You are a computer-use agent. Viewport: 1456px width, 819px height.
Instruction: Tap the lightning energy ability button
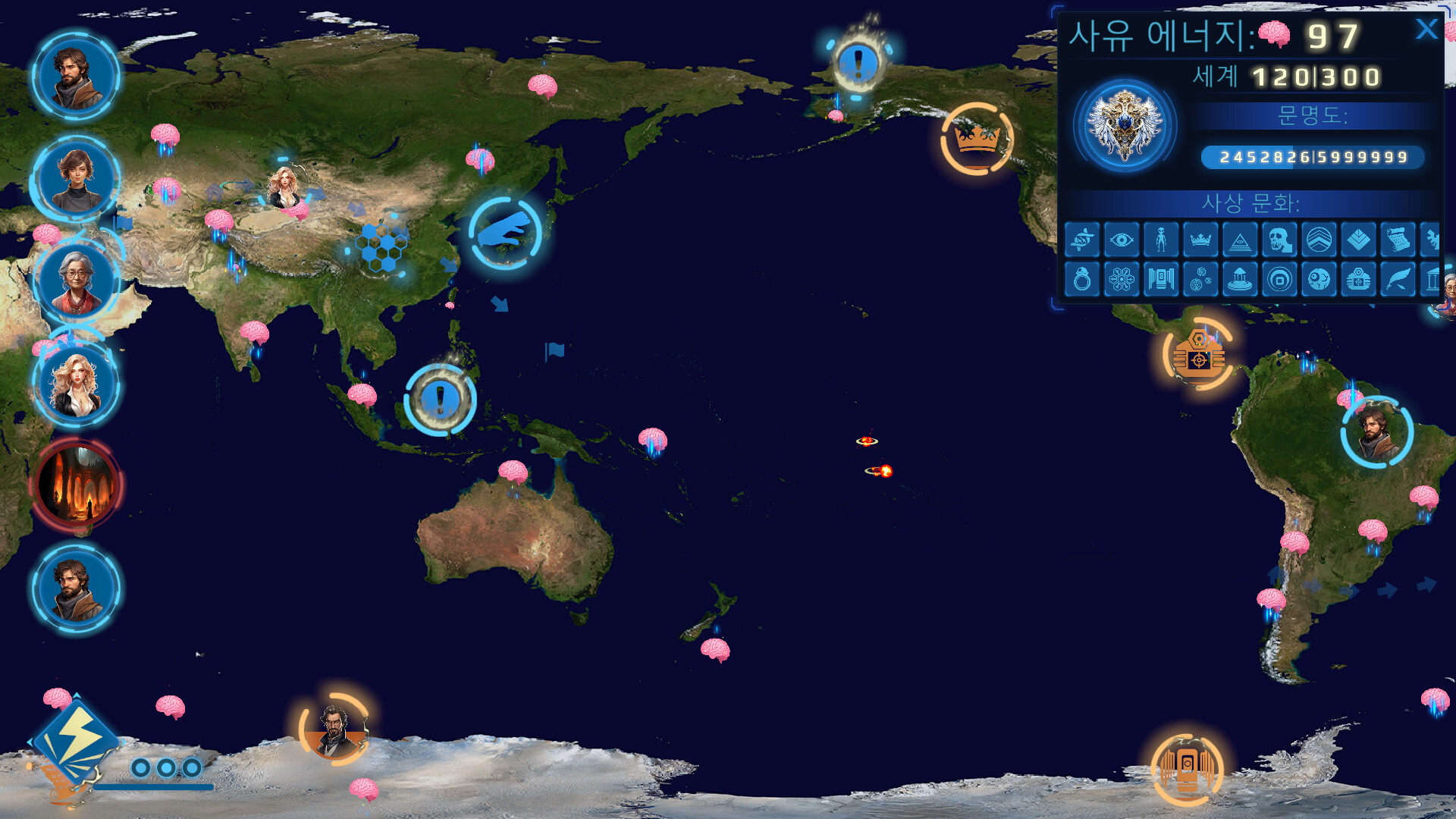coord(75,738)
